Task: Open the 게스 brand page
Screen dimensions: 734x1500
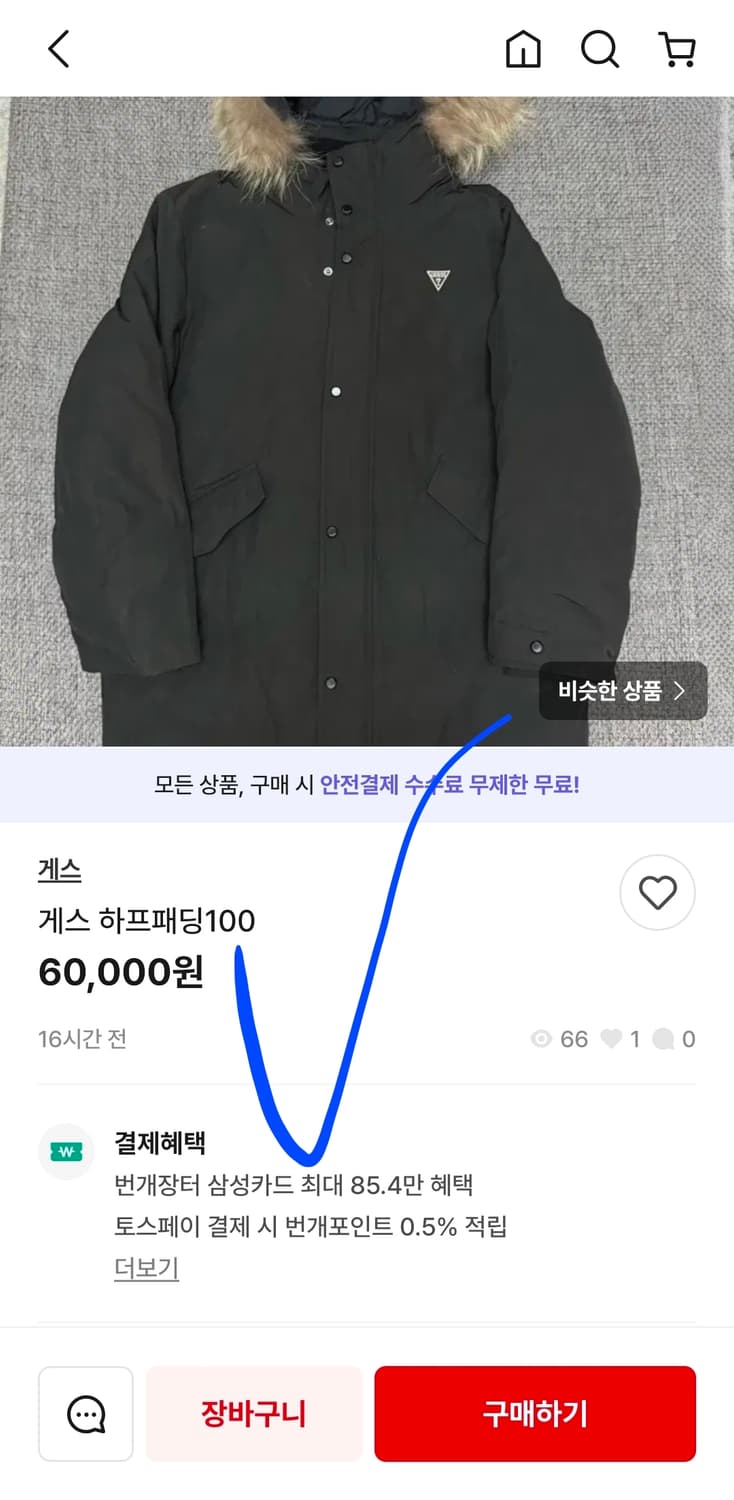Action: [x=60, y=871]
